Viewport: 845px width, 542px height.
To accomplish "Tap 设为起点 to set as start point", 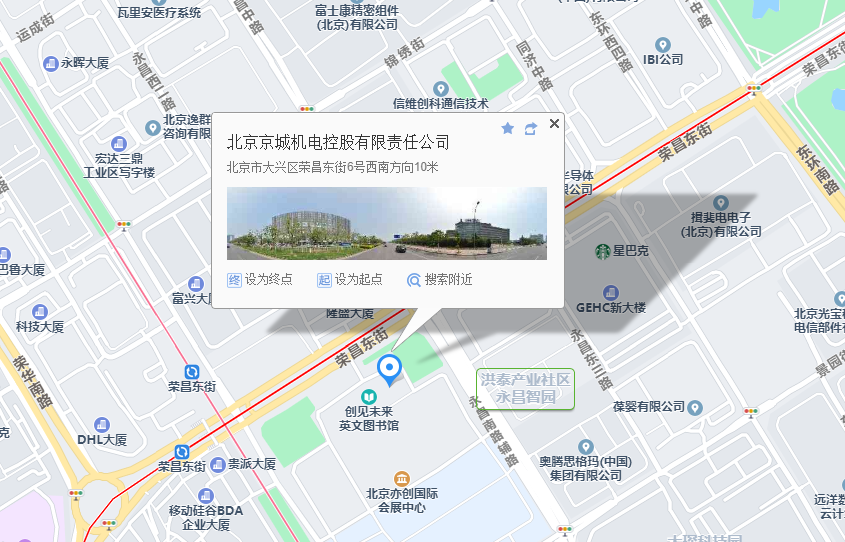I will click(x=350, y=280).
